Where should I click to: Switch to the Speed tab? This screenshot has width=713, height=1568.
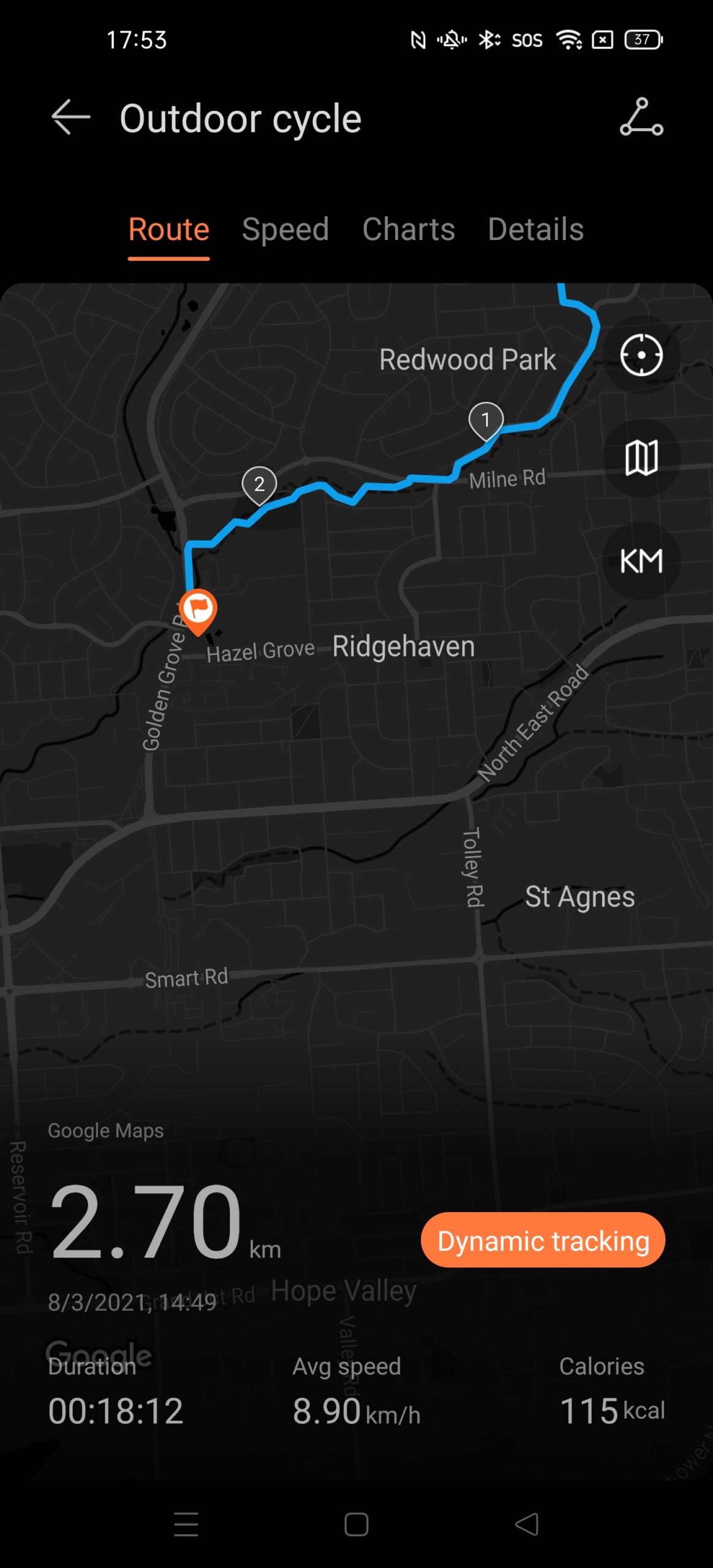point(285,230)
